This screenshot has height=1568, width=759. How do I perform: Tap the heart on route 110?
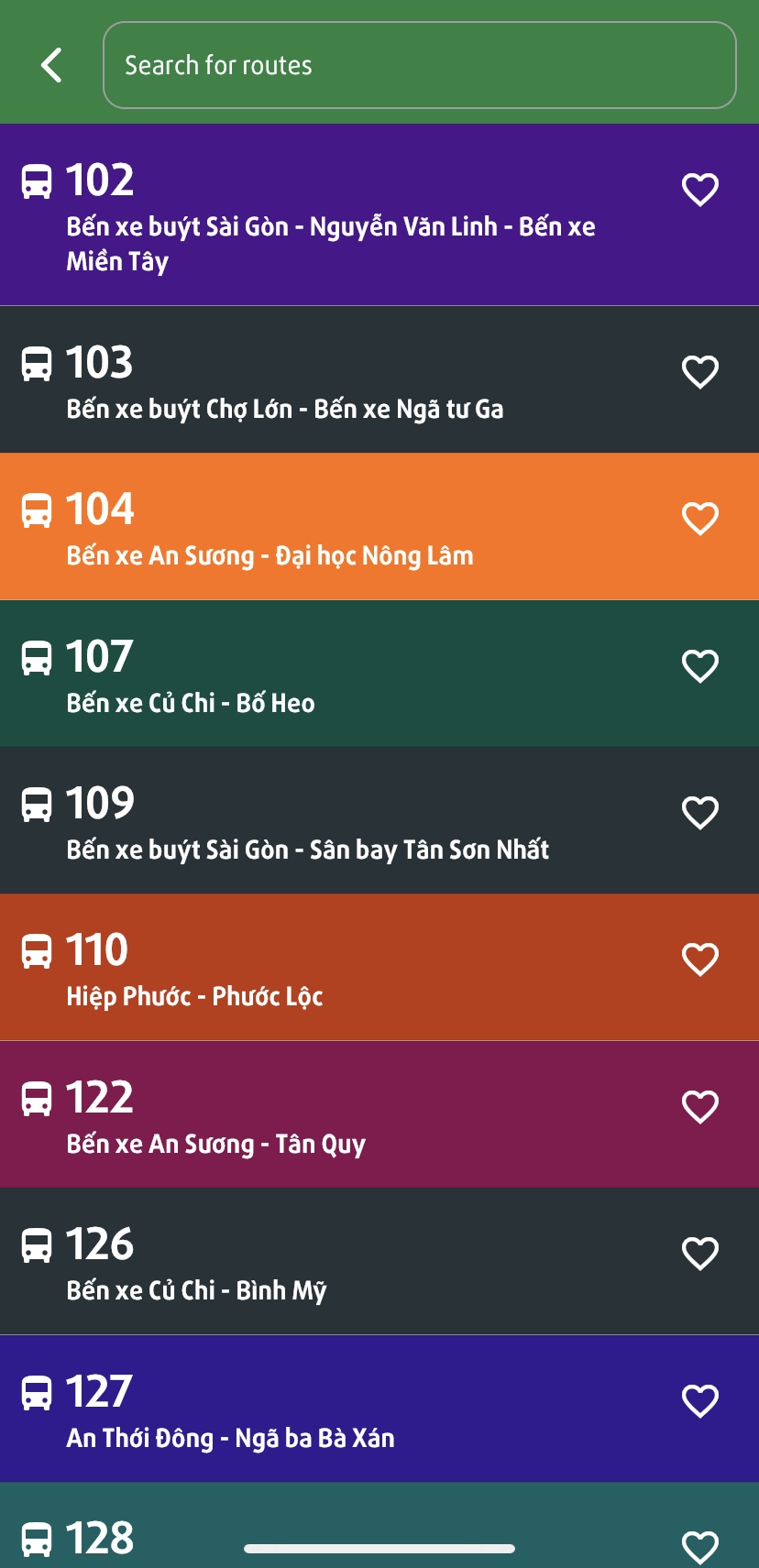[699, 959]
